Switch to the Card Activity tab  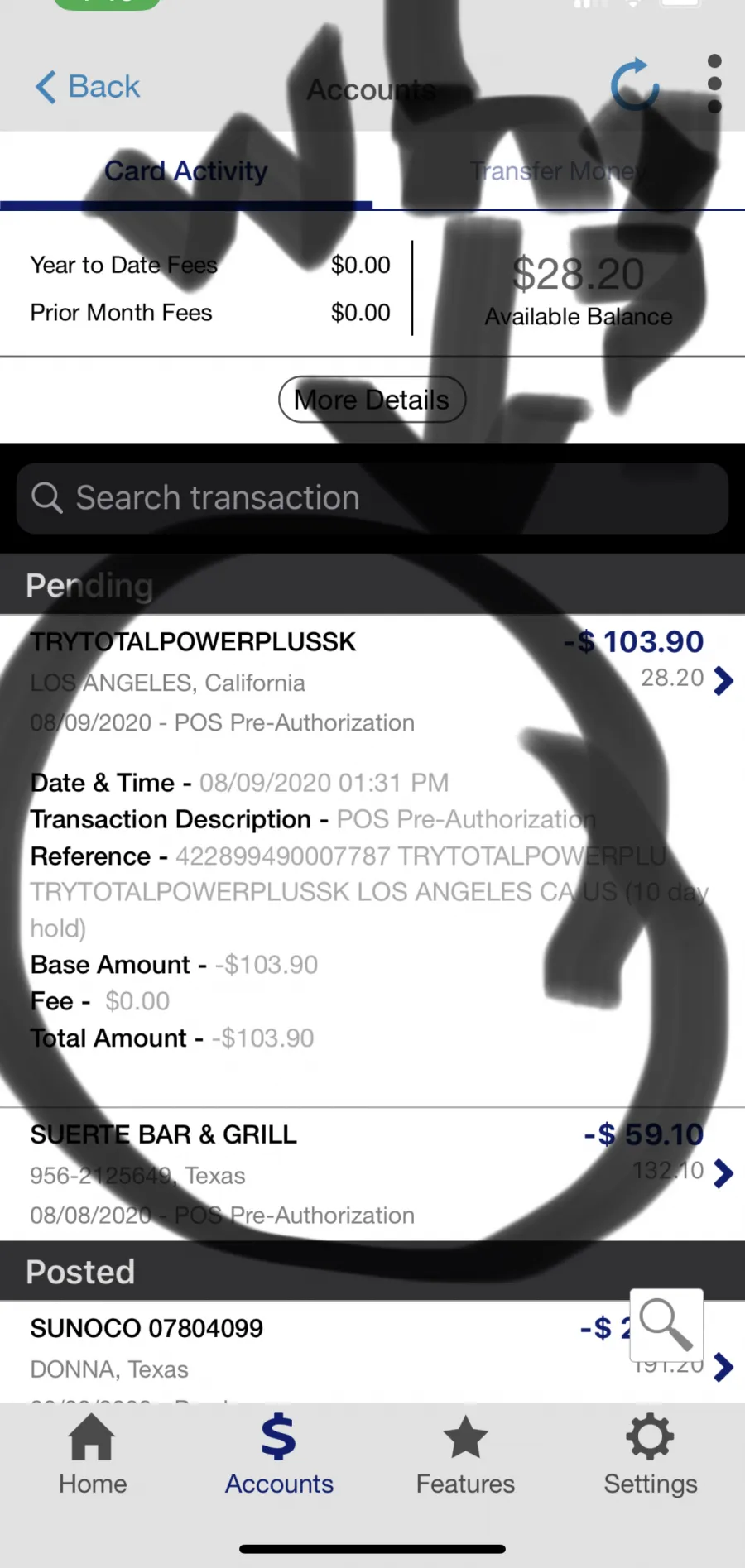click(186, 171)
